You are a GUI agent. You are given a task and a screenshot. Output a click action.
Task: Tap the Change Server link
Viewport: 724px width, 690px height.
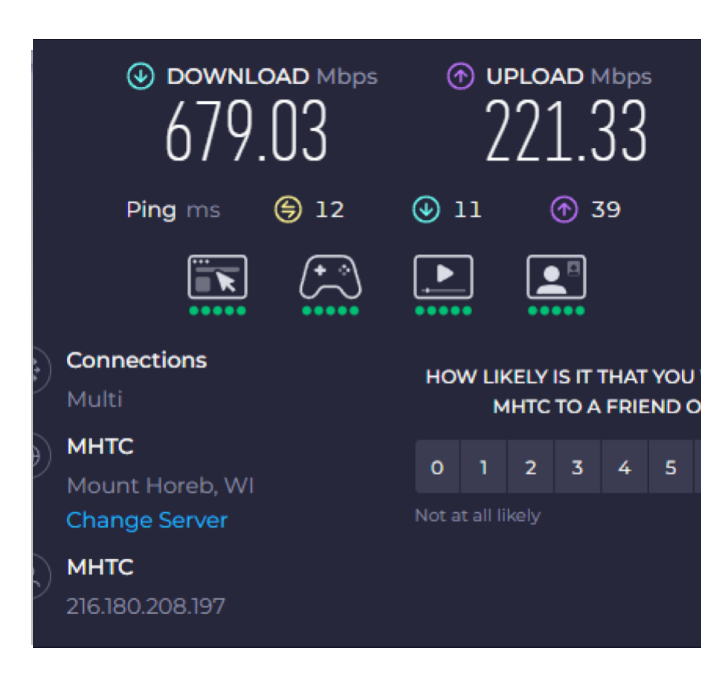pyautogui.click(x=147, y=520)
